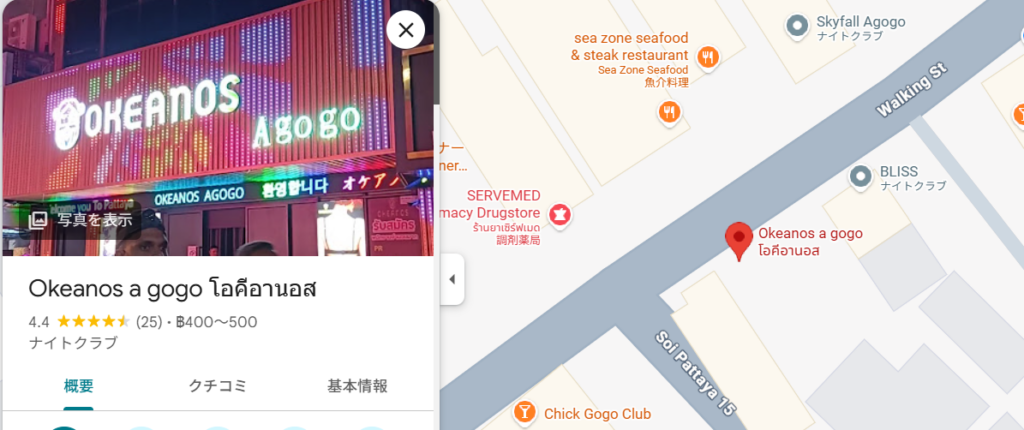
Task: Open the 写真を表示 photo viewer
Action: (x=81, y=220)
